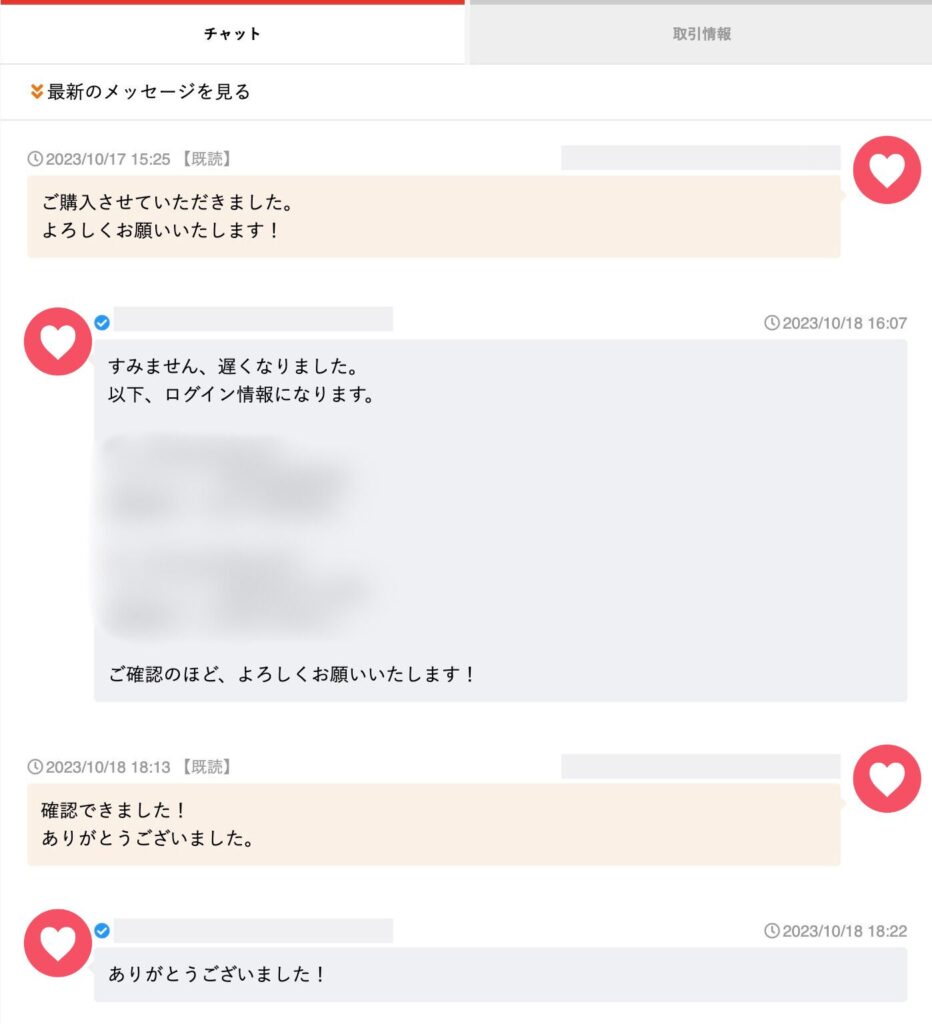Open the seller avatar on the 18:22 message

[x=58, y=943]
